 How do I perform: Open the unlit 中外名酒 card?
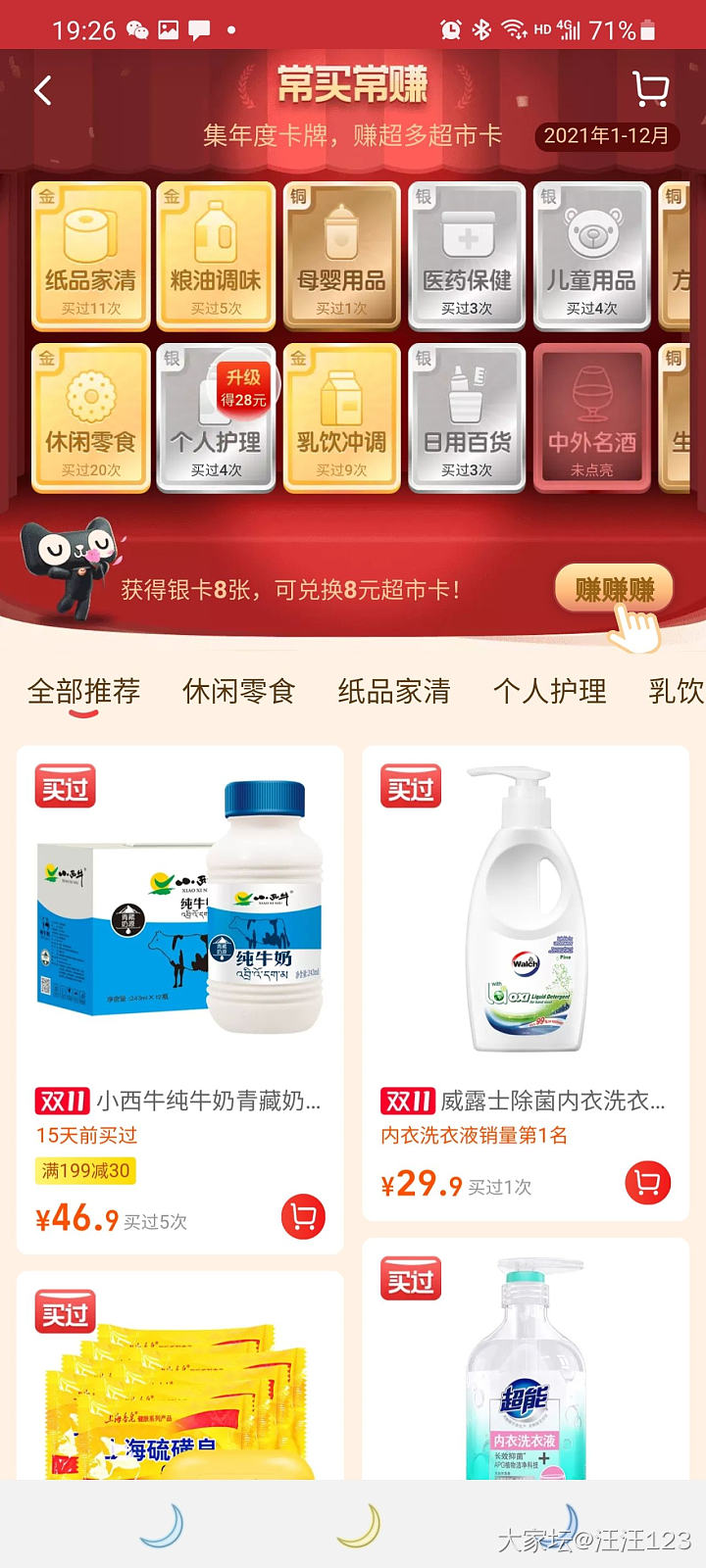pyautogui.click(x=591, y=416)
